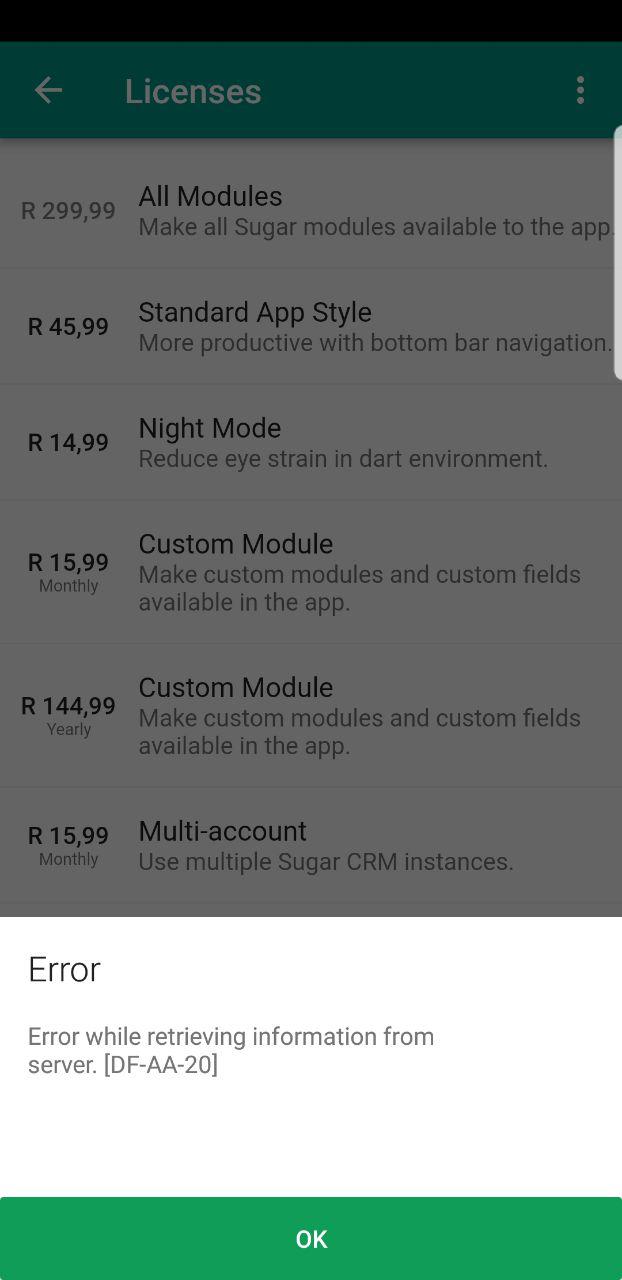Choose the Standard App Style license
Image resolution: width=622 pixels, height=1280 pixels.
point(311,327)
